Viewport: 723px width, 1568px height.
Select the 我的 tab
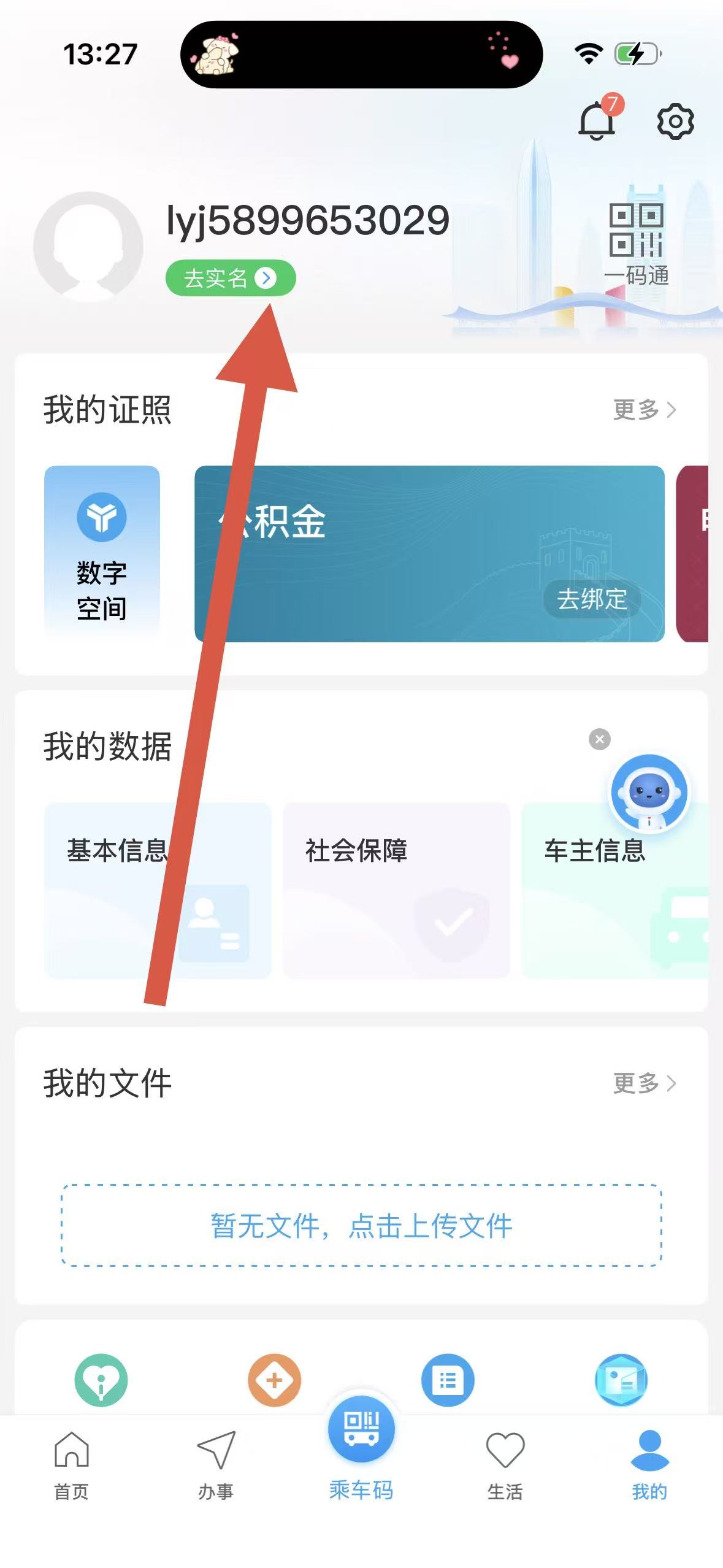click(x=649, y=1465)
